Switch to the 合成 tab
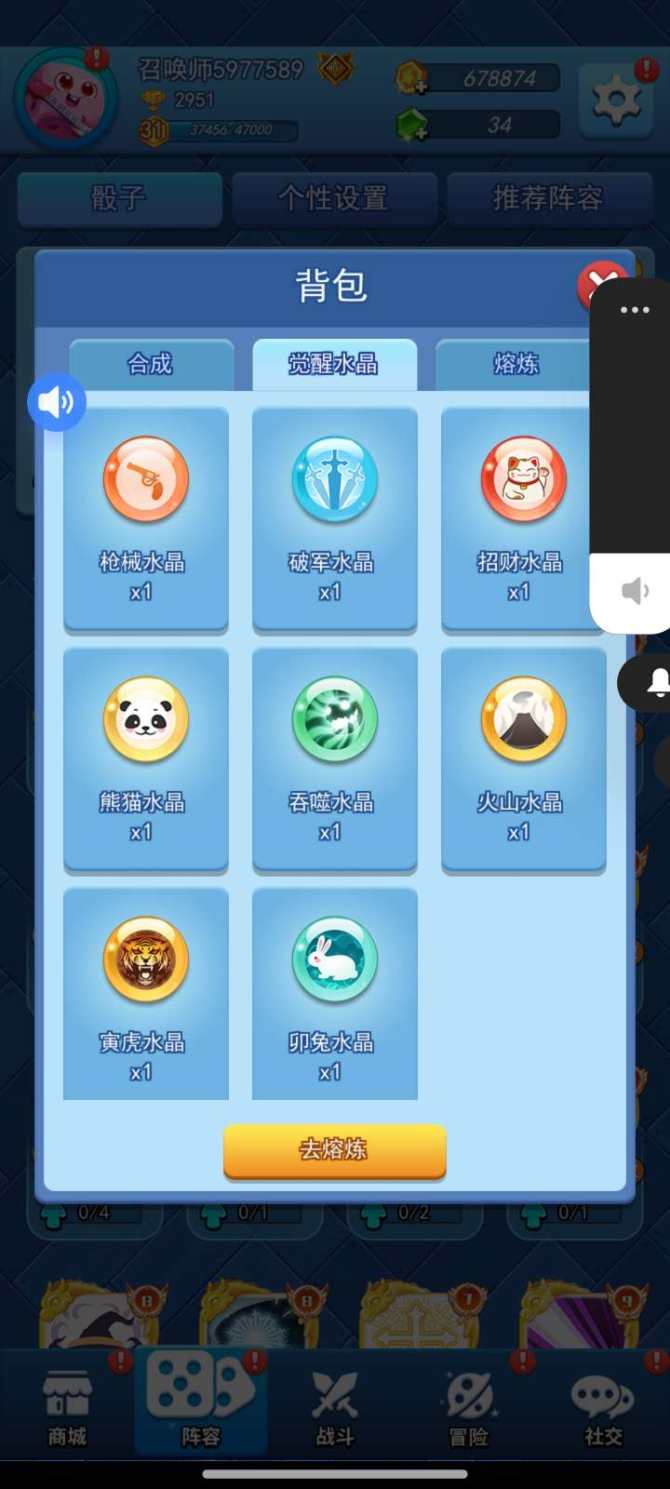 coord(150,364)
